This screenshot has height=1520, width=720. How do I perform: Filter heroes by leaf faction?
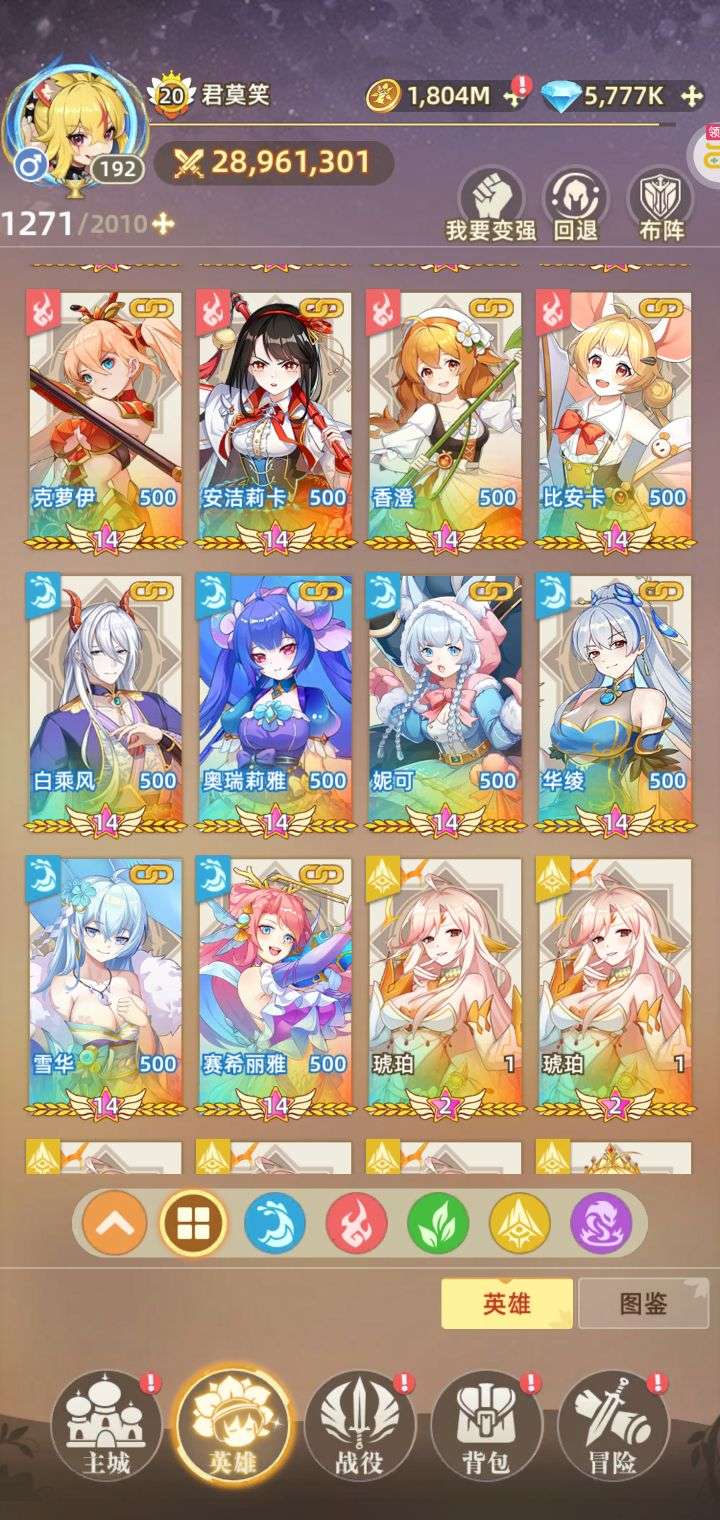[x=437, y=1222]
